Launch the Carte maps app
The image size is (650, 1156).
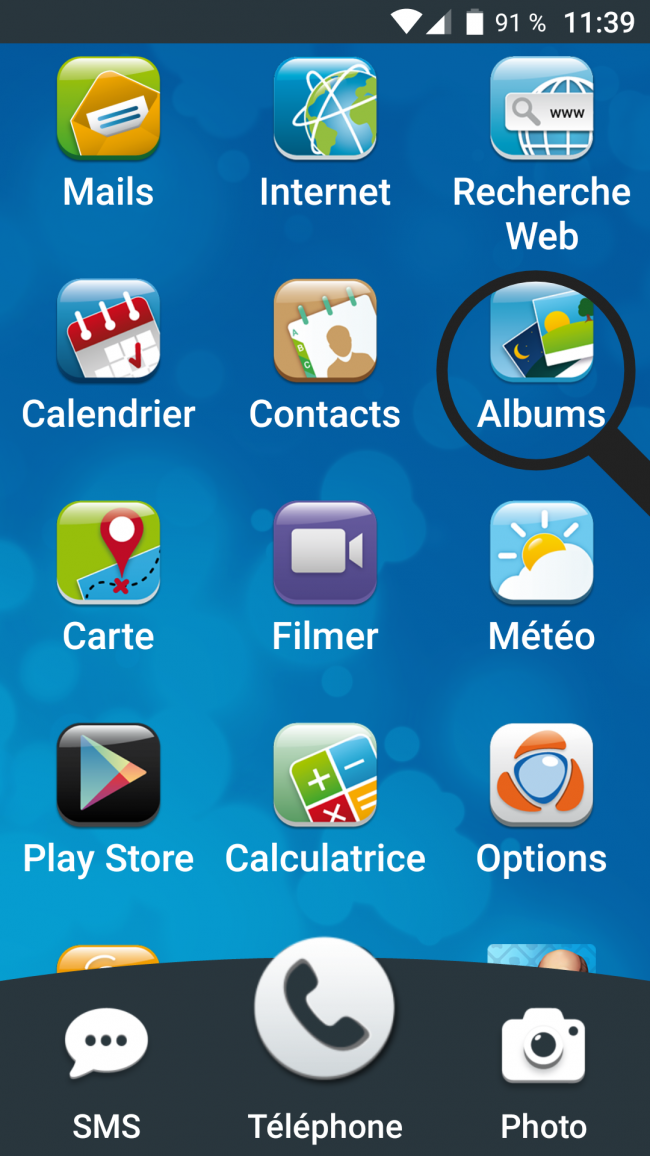(x=108, y=553)
